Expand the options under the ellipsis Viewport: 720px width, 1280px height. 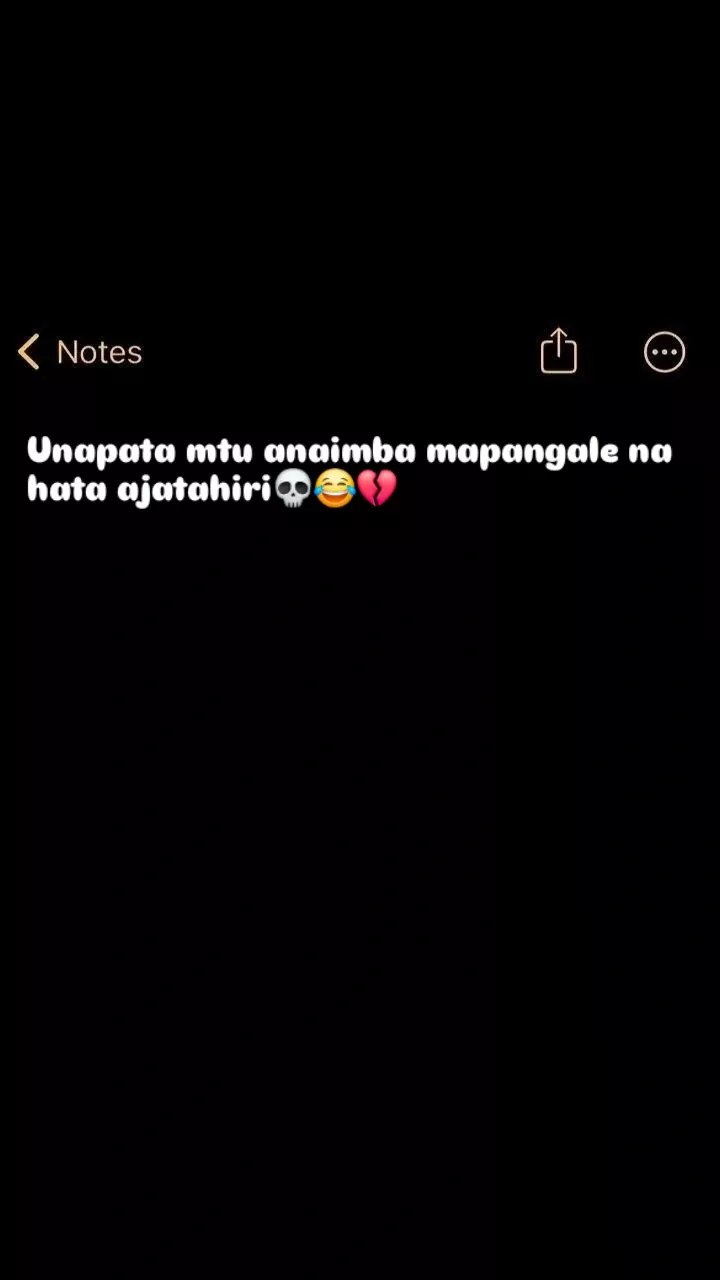click(665, 351)
